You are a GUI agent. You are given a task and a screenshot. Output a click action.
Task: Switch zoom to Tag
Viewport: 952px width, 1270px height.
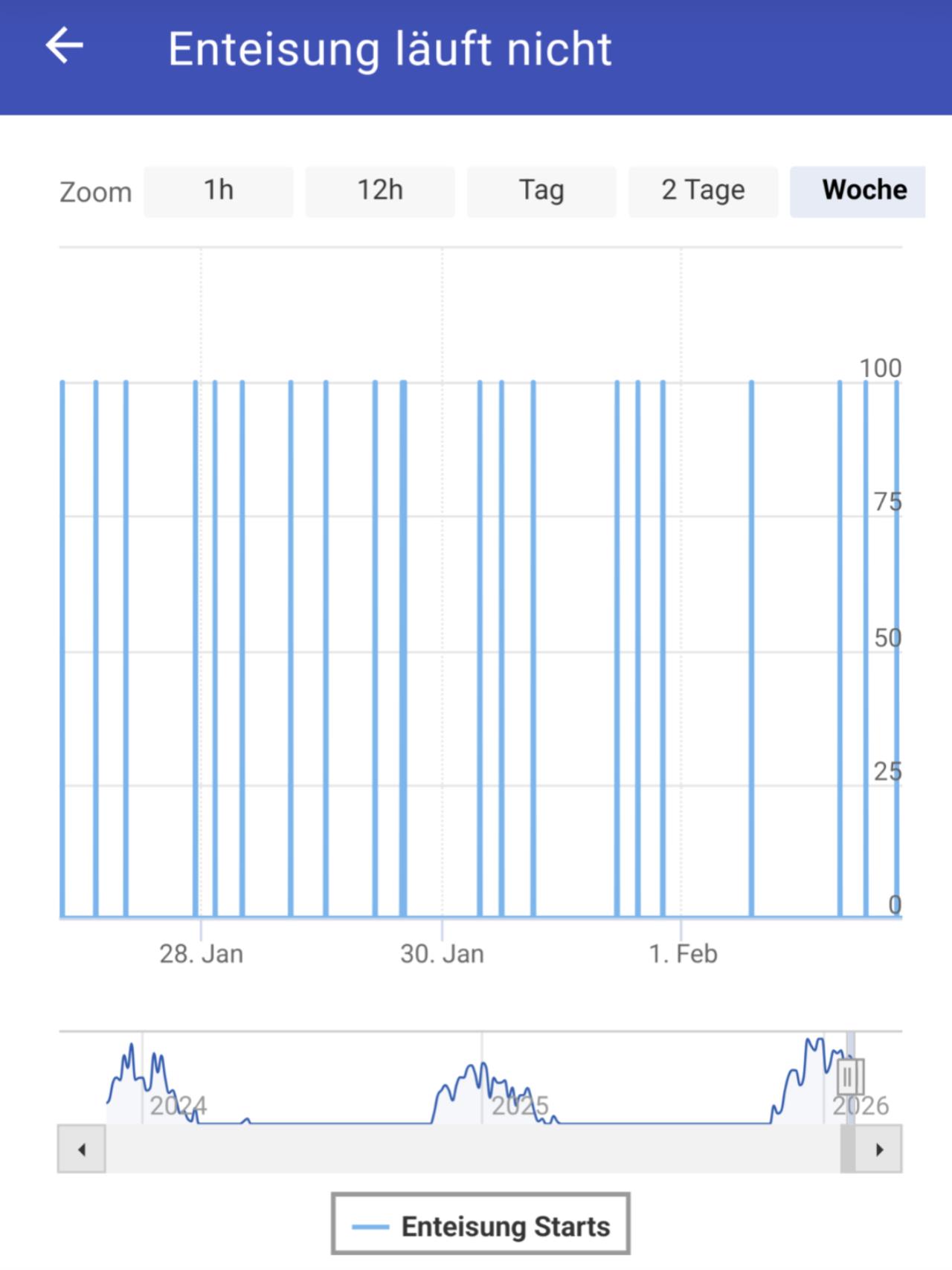[x=541, y=191]
